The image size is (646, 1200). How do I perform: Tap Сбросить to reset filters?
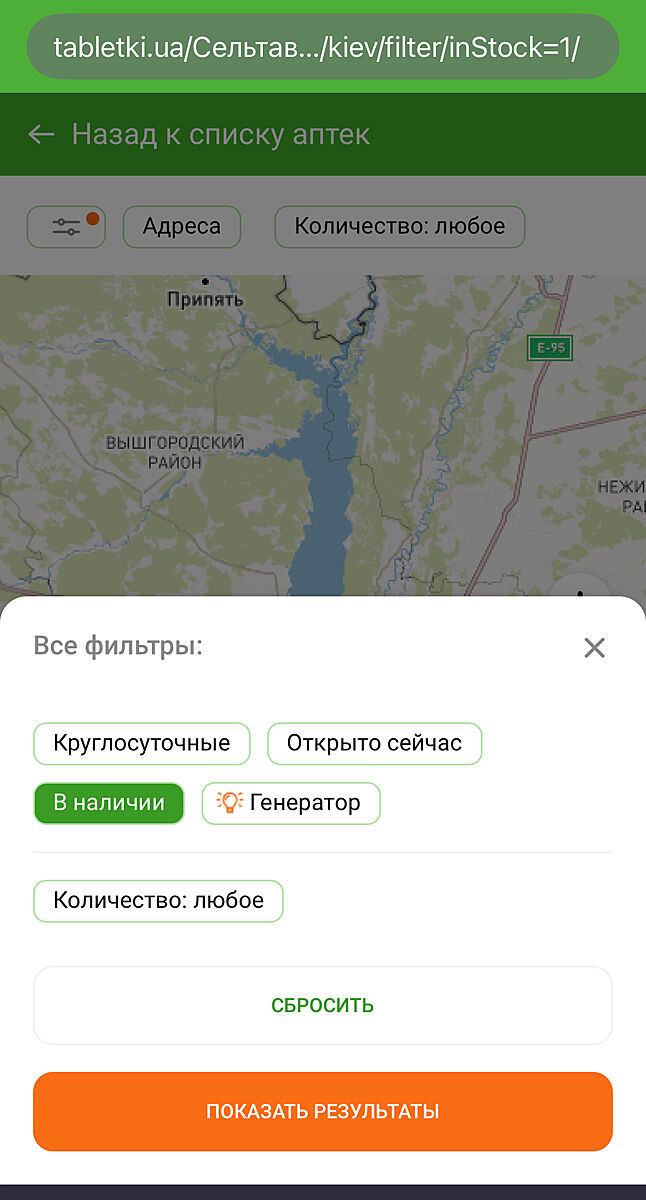point(322,1005)
